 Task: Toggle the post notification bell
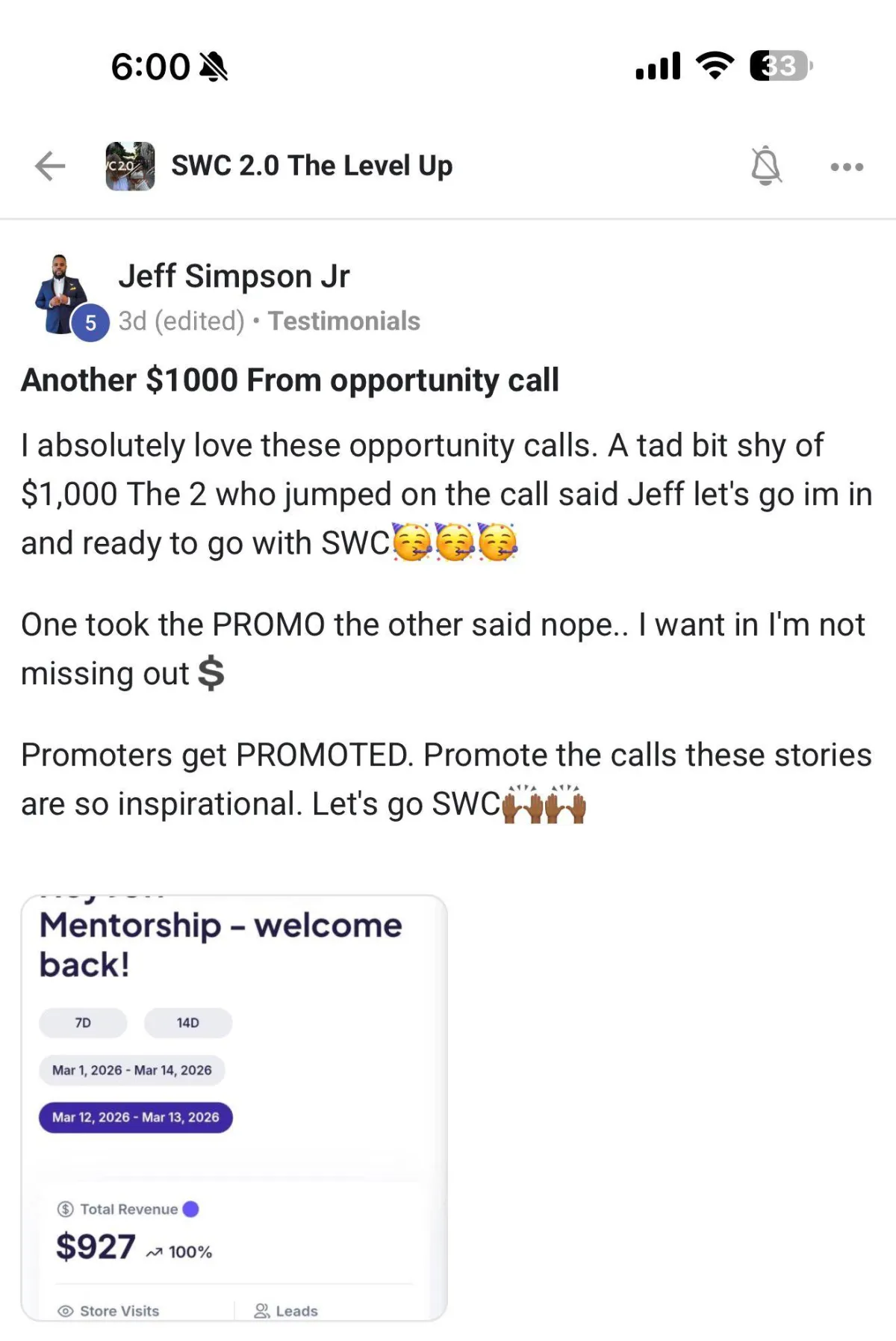(x=765, y=166)
